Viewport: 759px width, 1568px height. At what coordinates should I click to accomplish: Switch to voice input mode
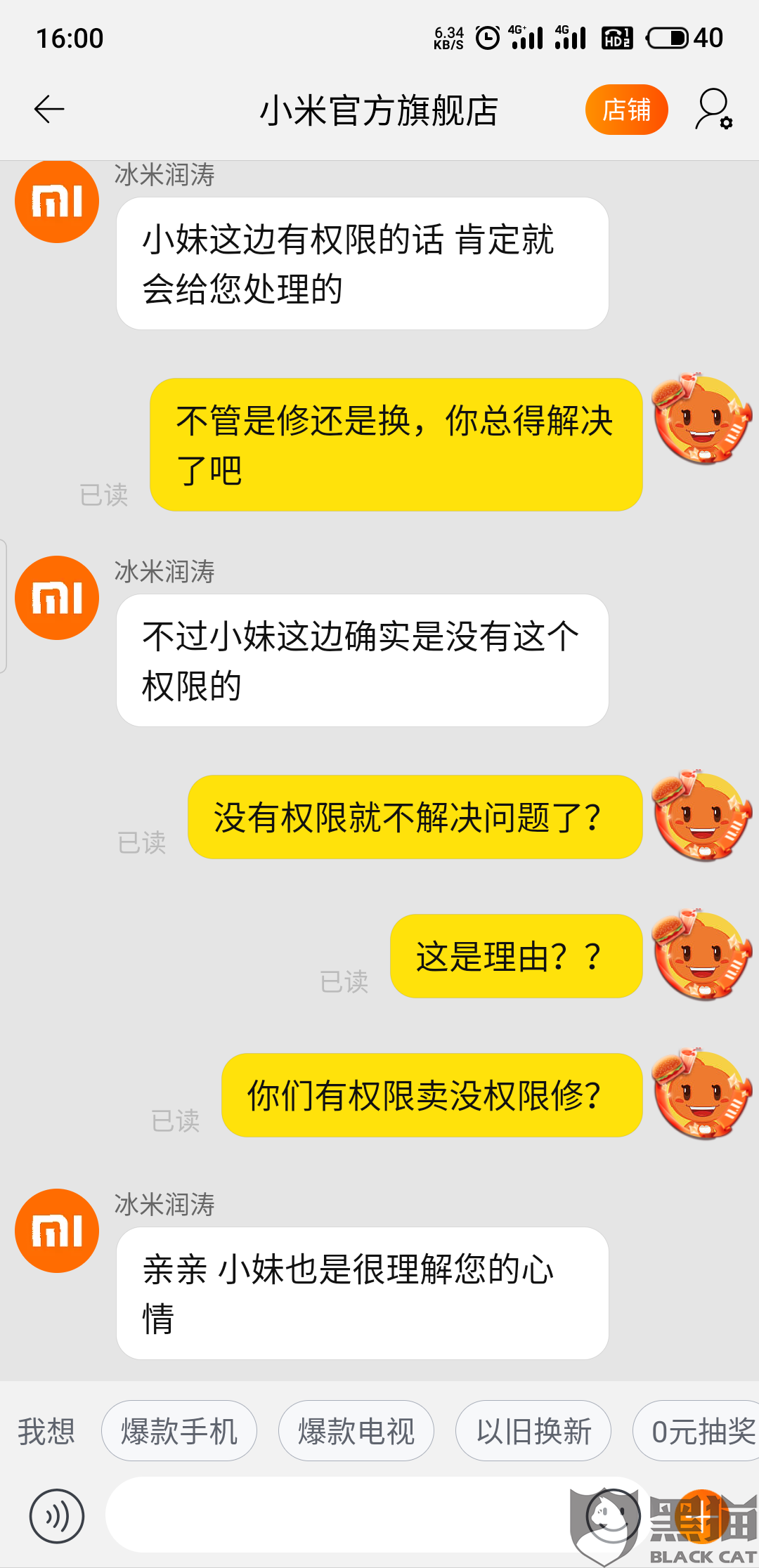coord(57,1516)
